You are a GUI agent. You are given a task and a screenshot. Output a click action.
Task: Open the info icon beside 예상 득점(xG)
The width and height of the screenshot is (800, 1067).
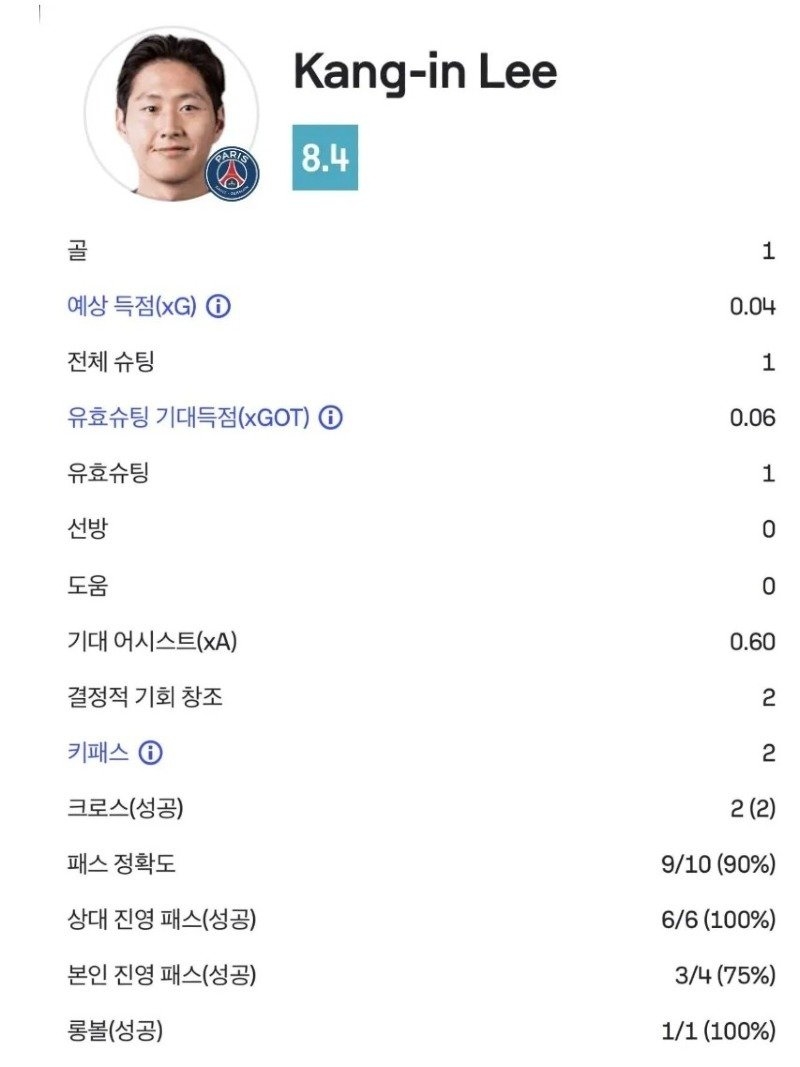pos(218,307)
